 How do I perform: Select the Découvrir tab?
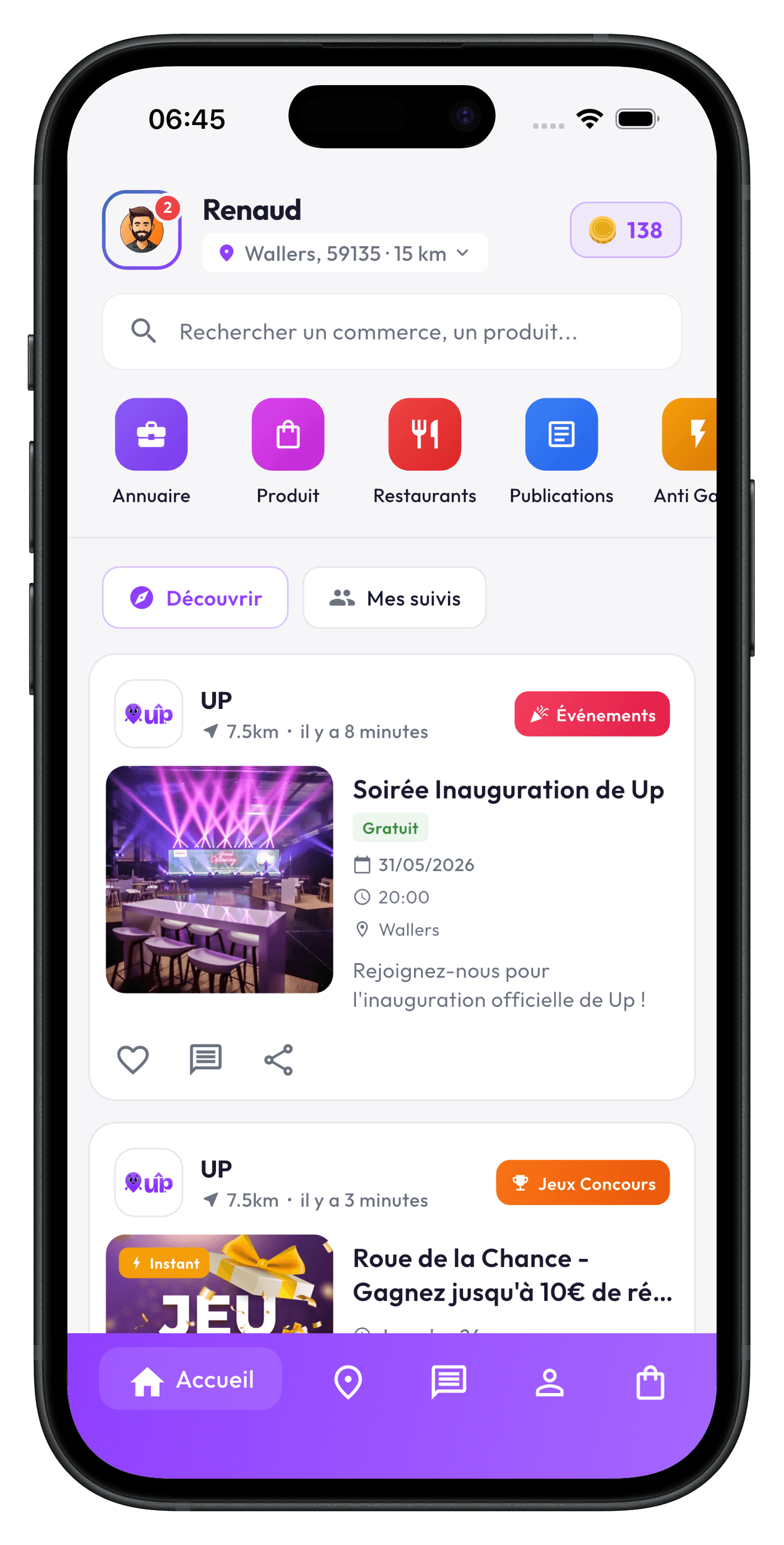(195, 597)
